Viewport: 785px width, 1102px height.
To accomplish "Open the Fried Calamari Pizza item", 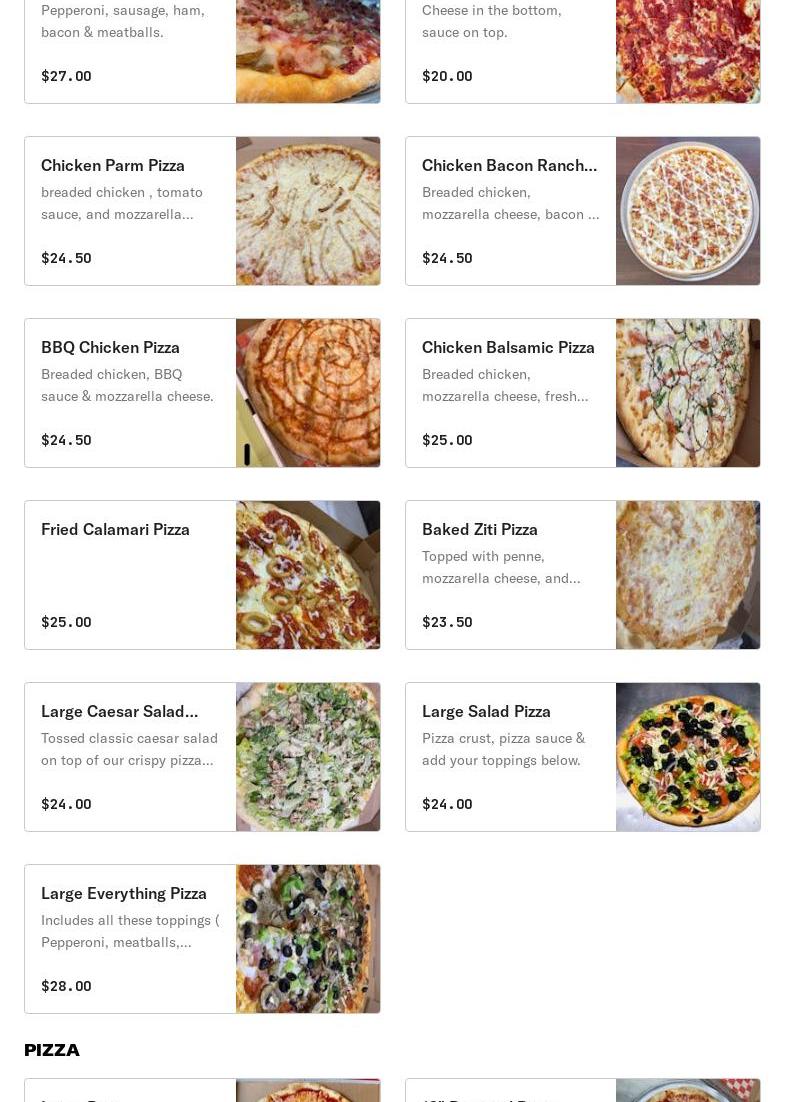I will point(202,575).
